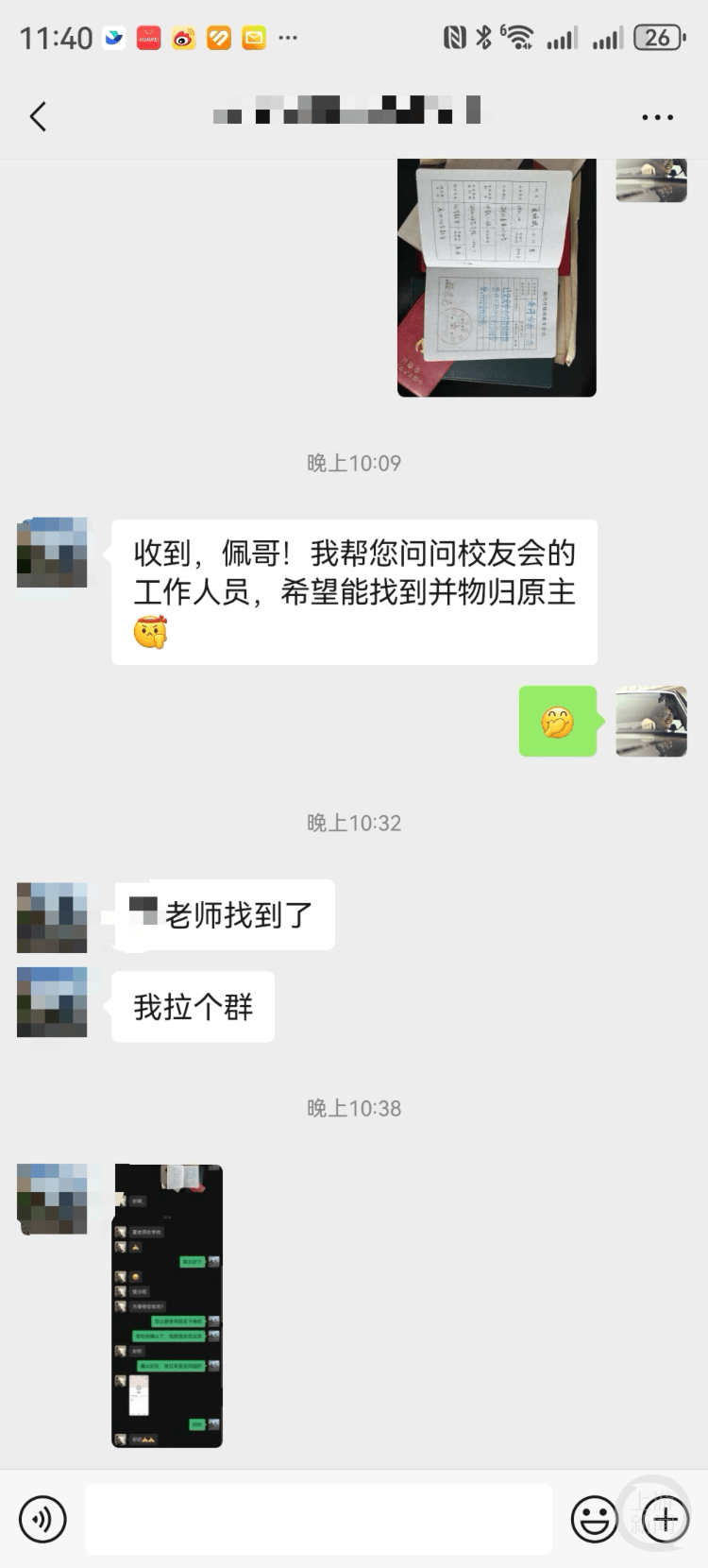708x1568 pixels.
Task: Open the dark chat screenshot image
Action: pos(166,1304)
